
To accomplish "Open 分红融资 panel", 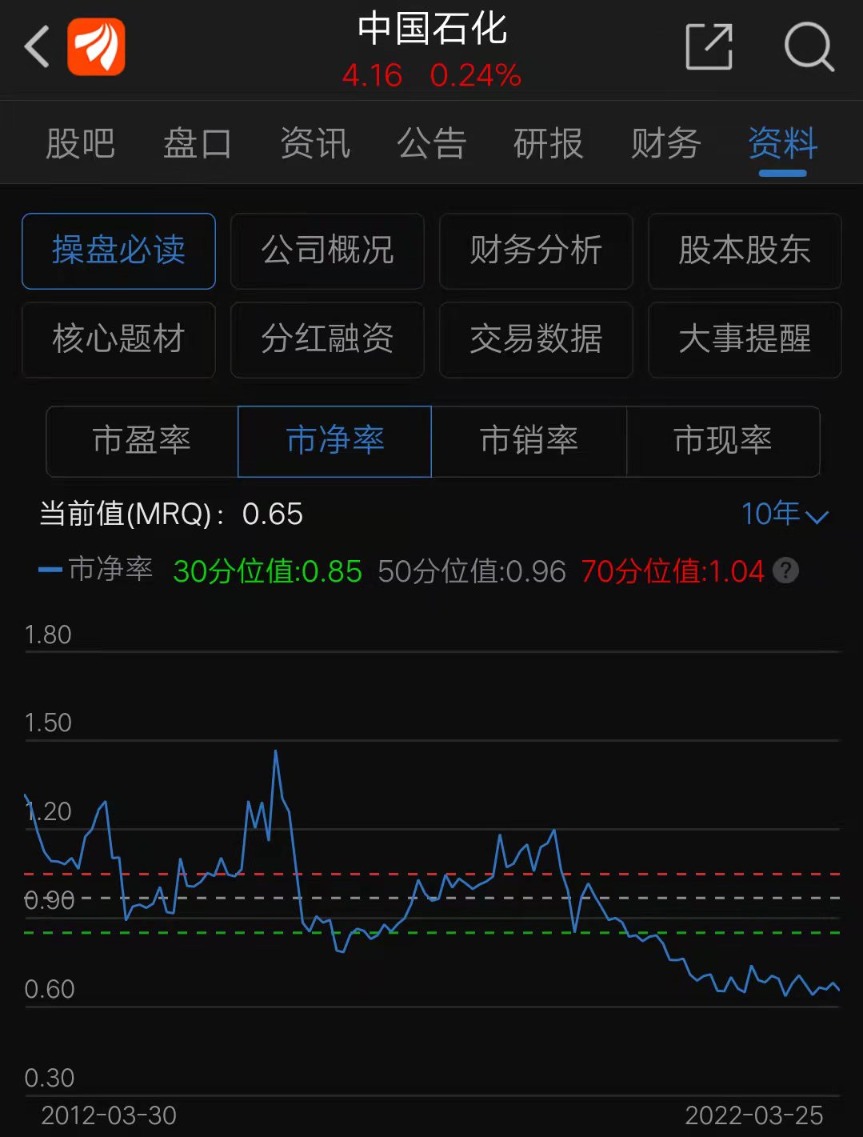I will [327, 340].
